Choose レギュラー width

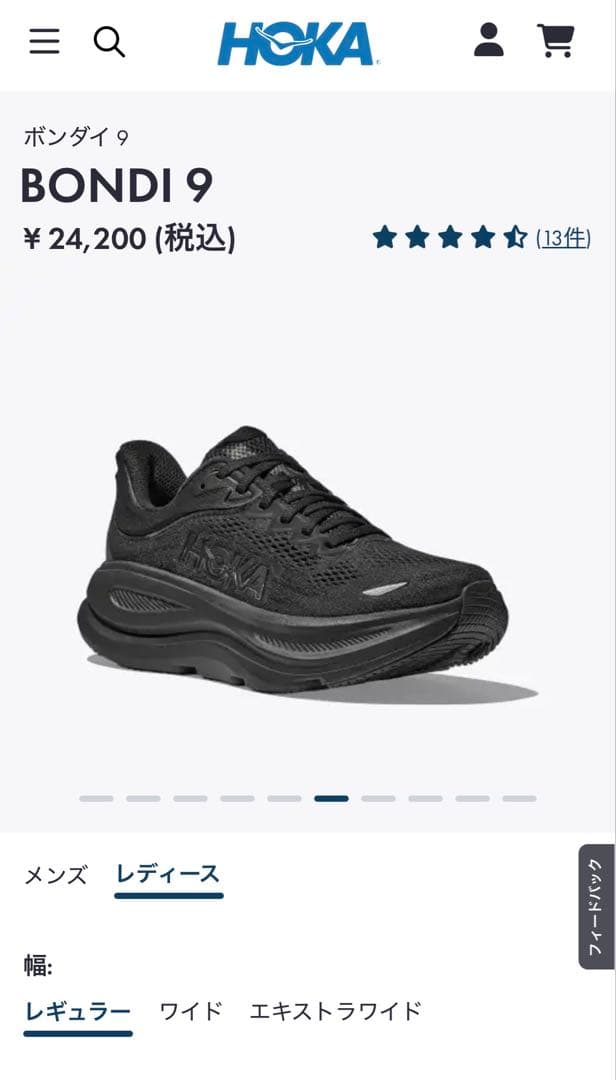[78, 1011]
